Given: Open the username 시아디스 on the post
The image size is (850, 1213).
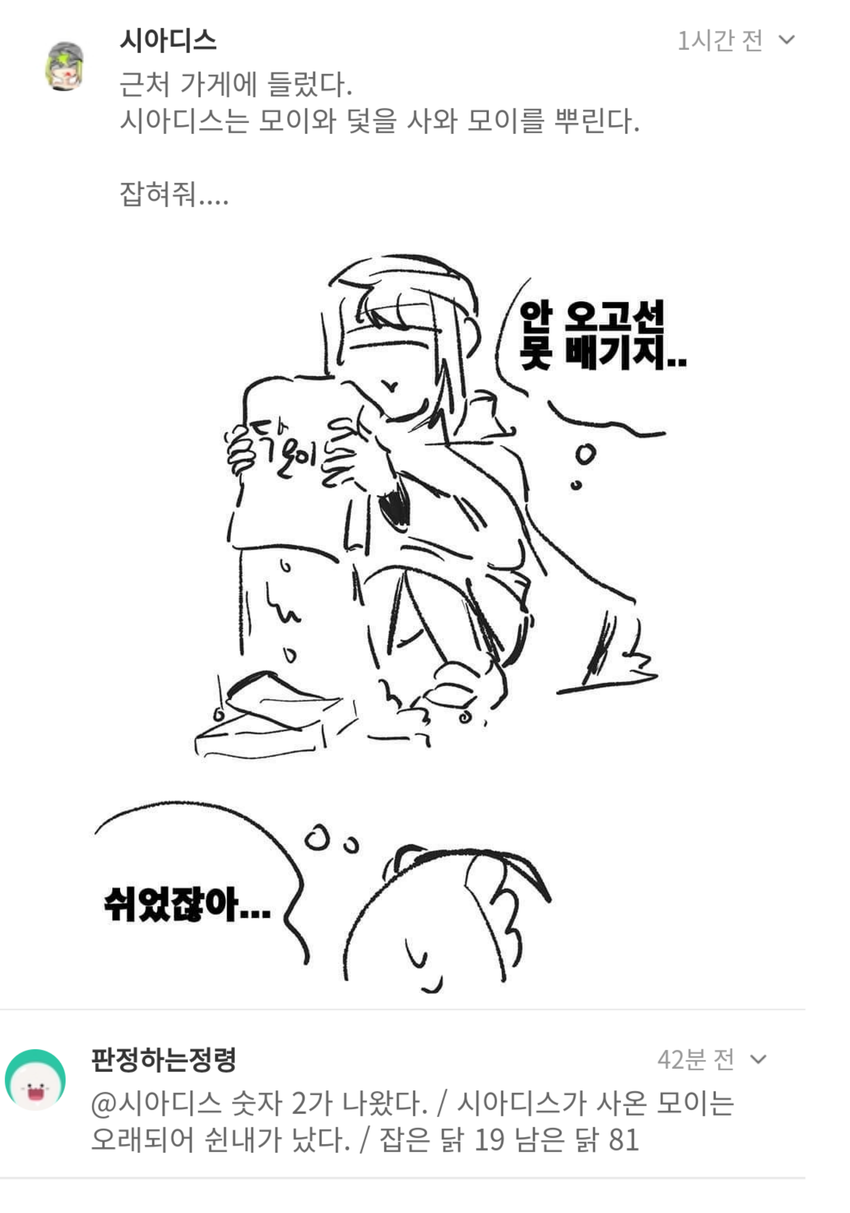Looking at the screenshot, I should (168, 41).
